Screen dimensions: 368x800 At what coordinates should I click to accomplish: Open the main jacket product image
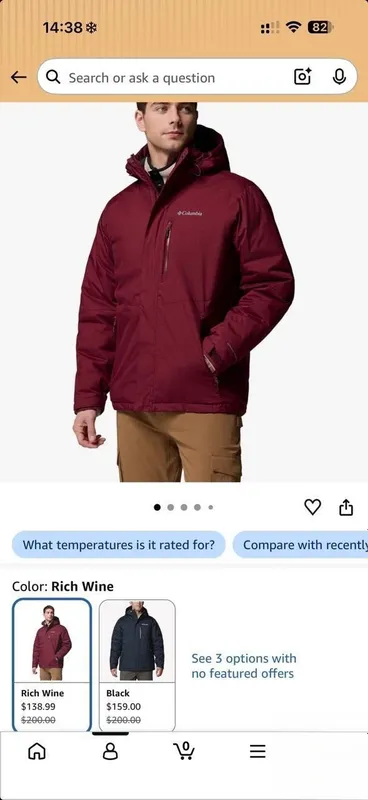[184, 292]
